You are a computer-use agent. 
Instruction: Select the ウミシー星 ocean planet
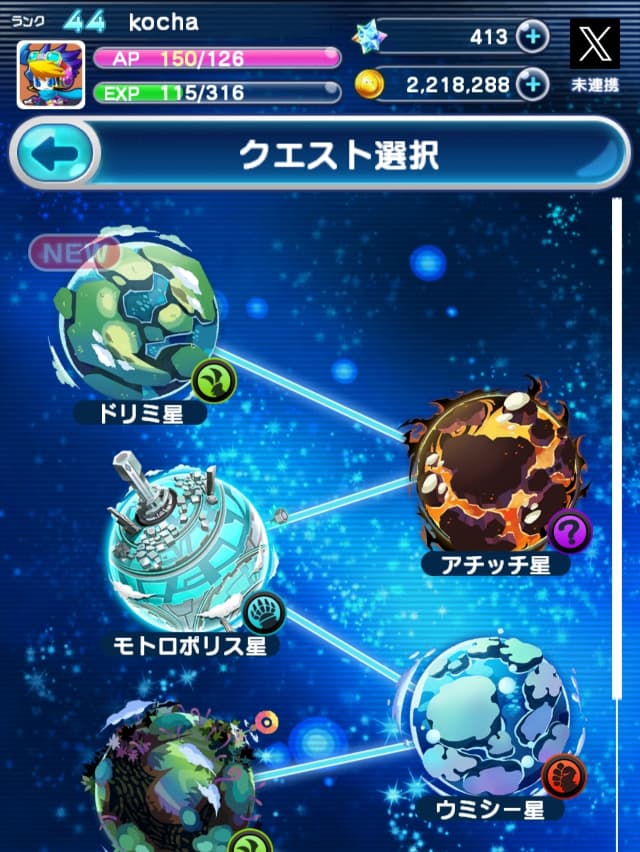pos(490,715)
